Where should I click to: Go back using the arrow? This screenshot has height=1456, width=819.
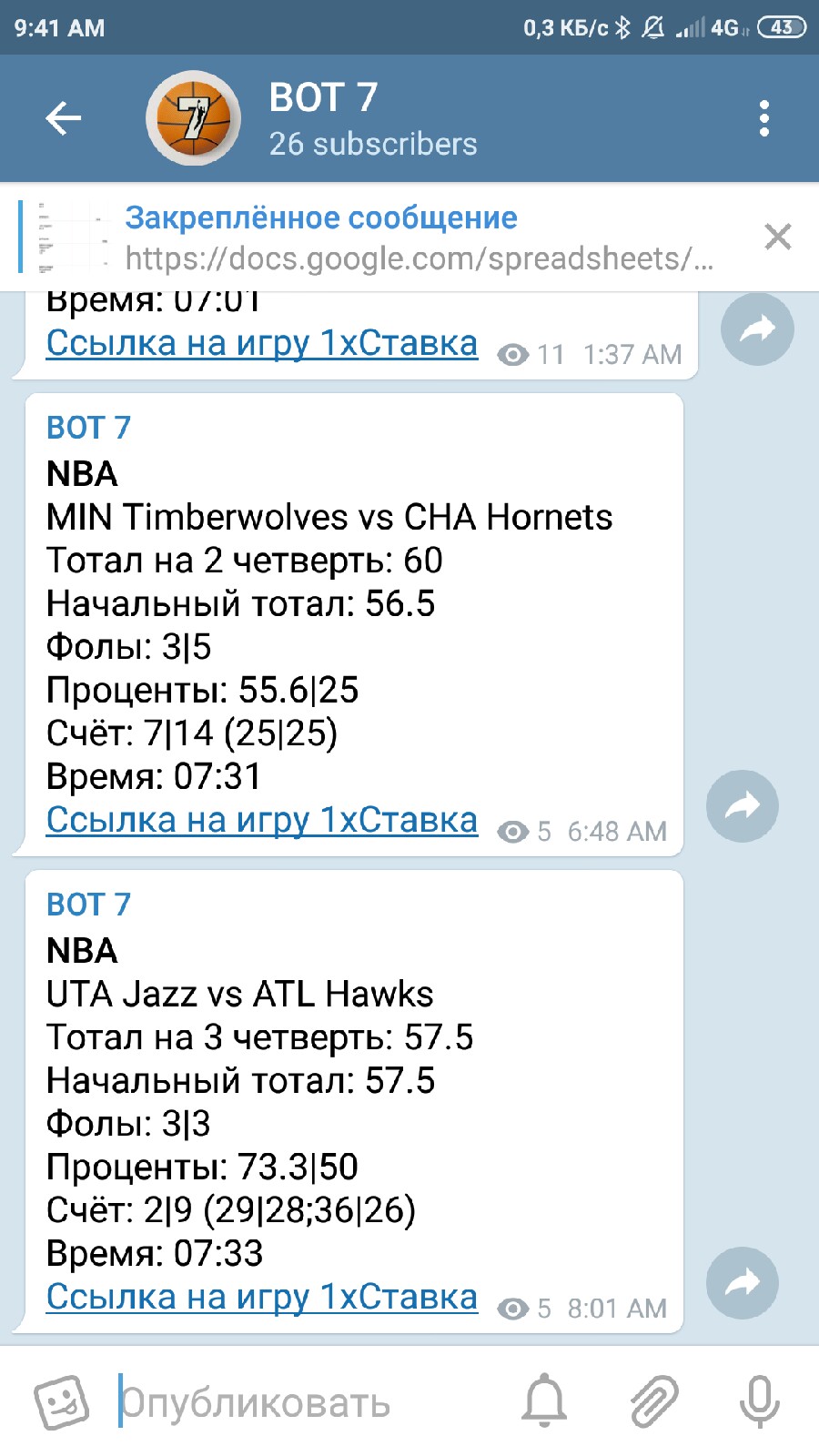coord(64,118)
